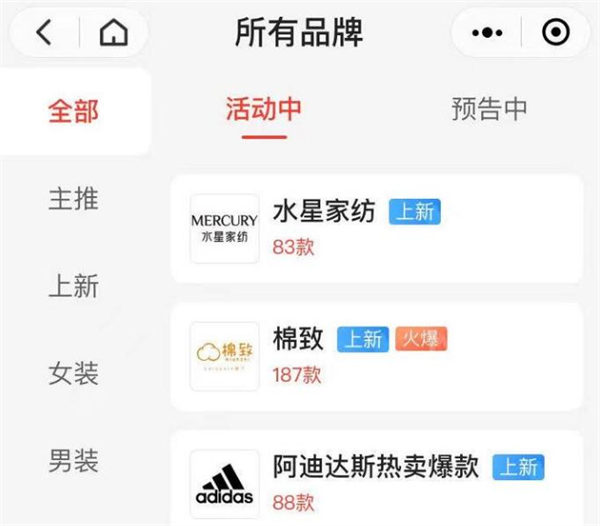
Task: Browse the 女装 category
Action: pos(74,374)
